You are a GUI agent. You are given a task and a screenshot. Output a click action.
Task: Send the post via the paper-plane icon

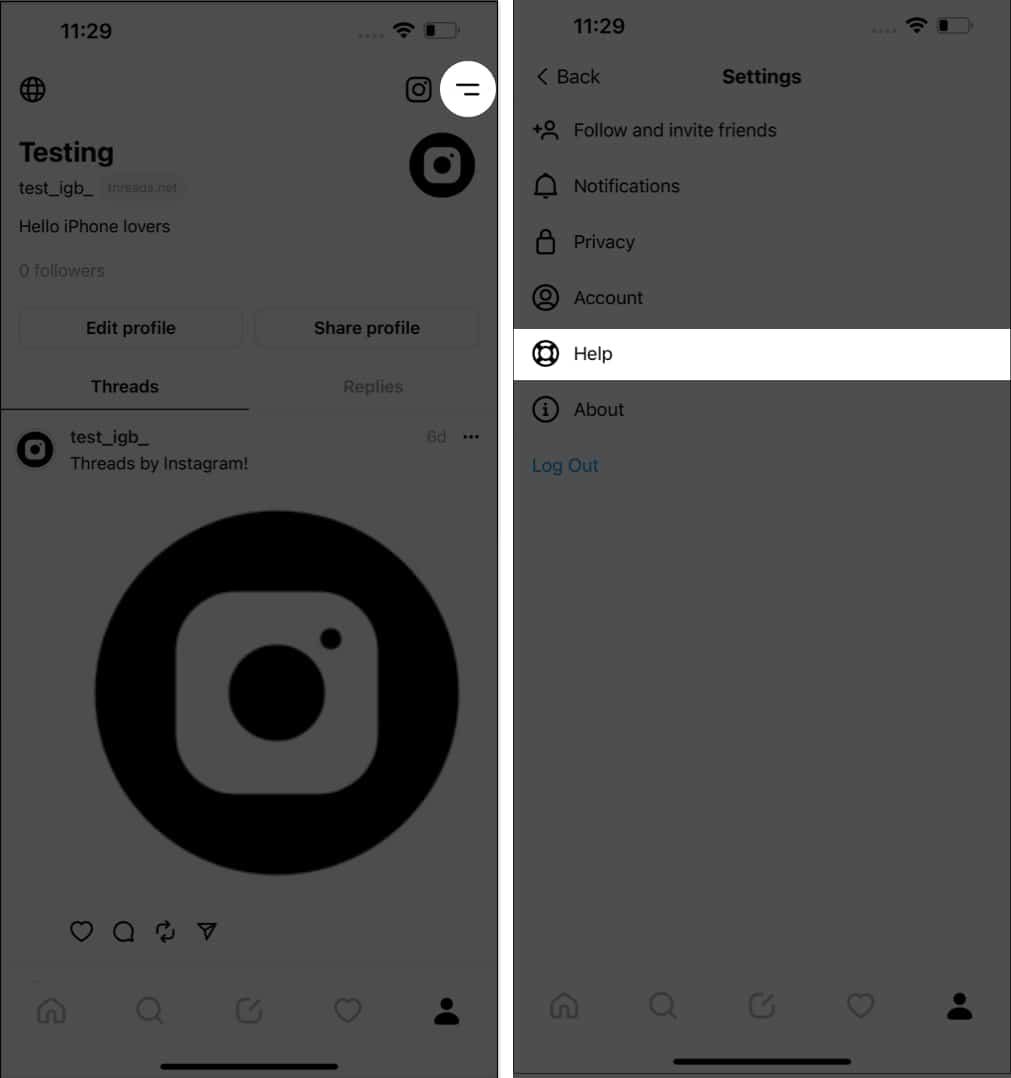pos(207,932)
